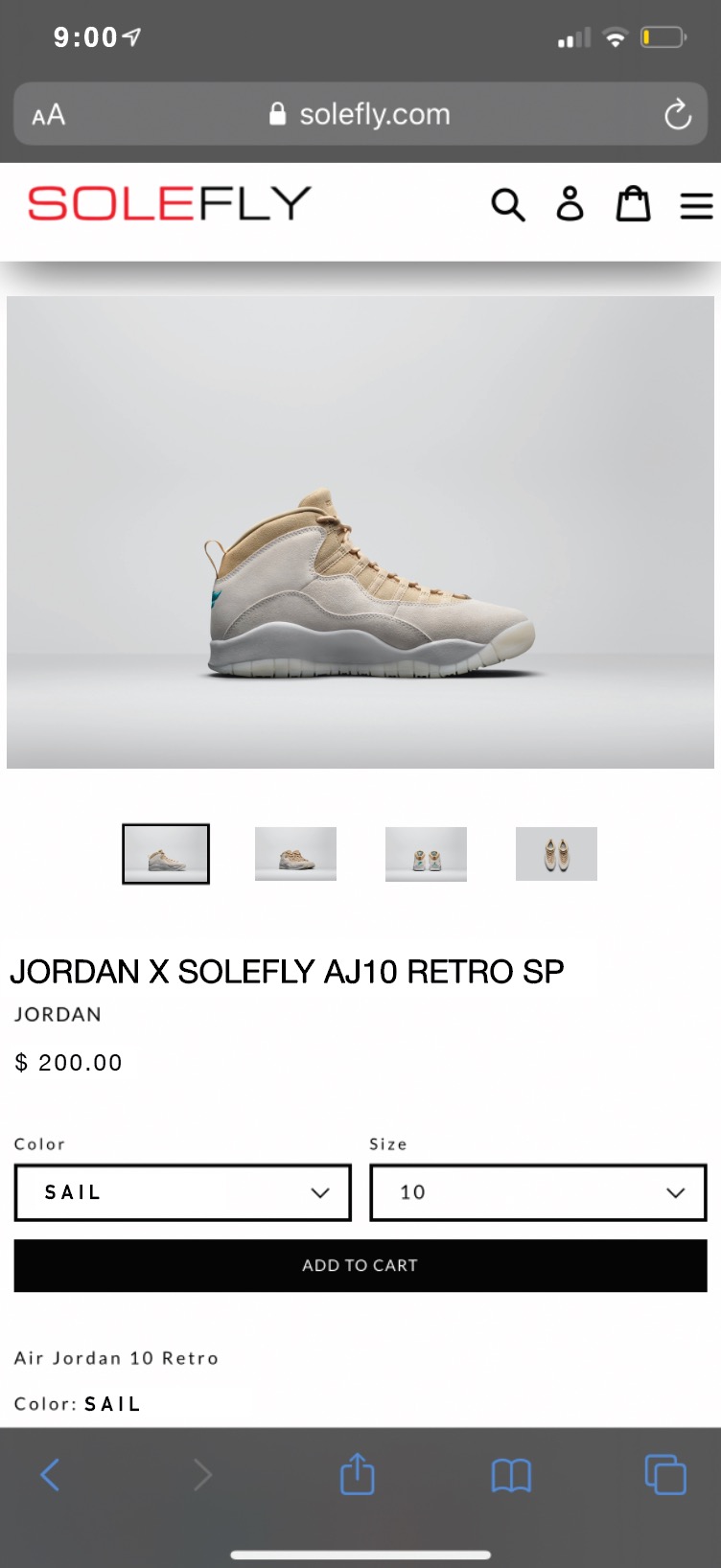Reload the solefly.com page
Image resolution: width=721 pixels, height=1568 pixels.
click(678, 114)
